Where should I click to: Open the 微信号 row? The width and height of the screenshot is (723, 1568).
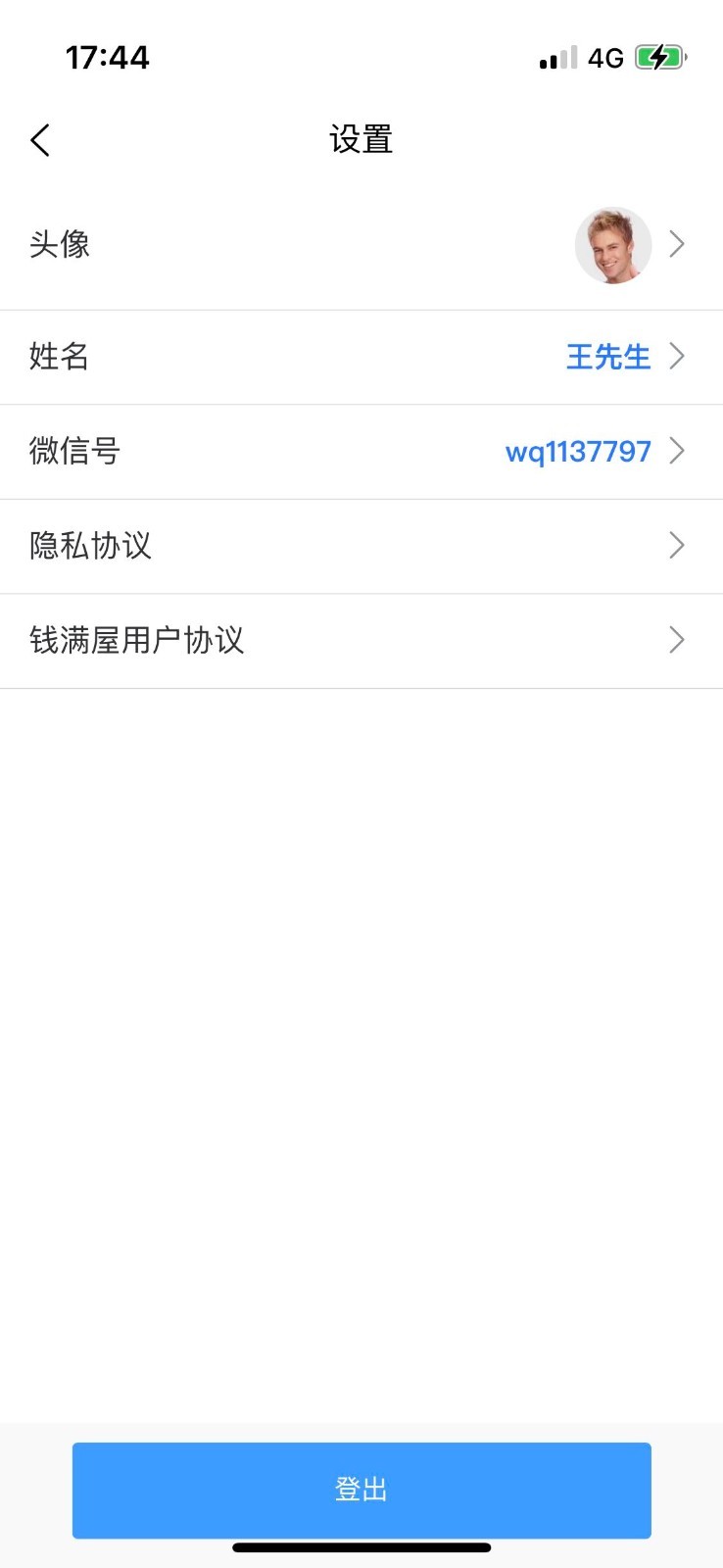(361, 452)
